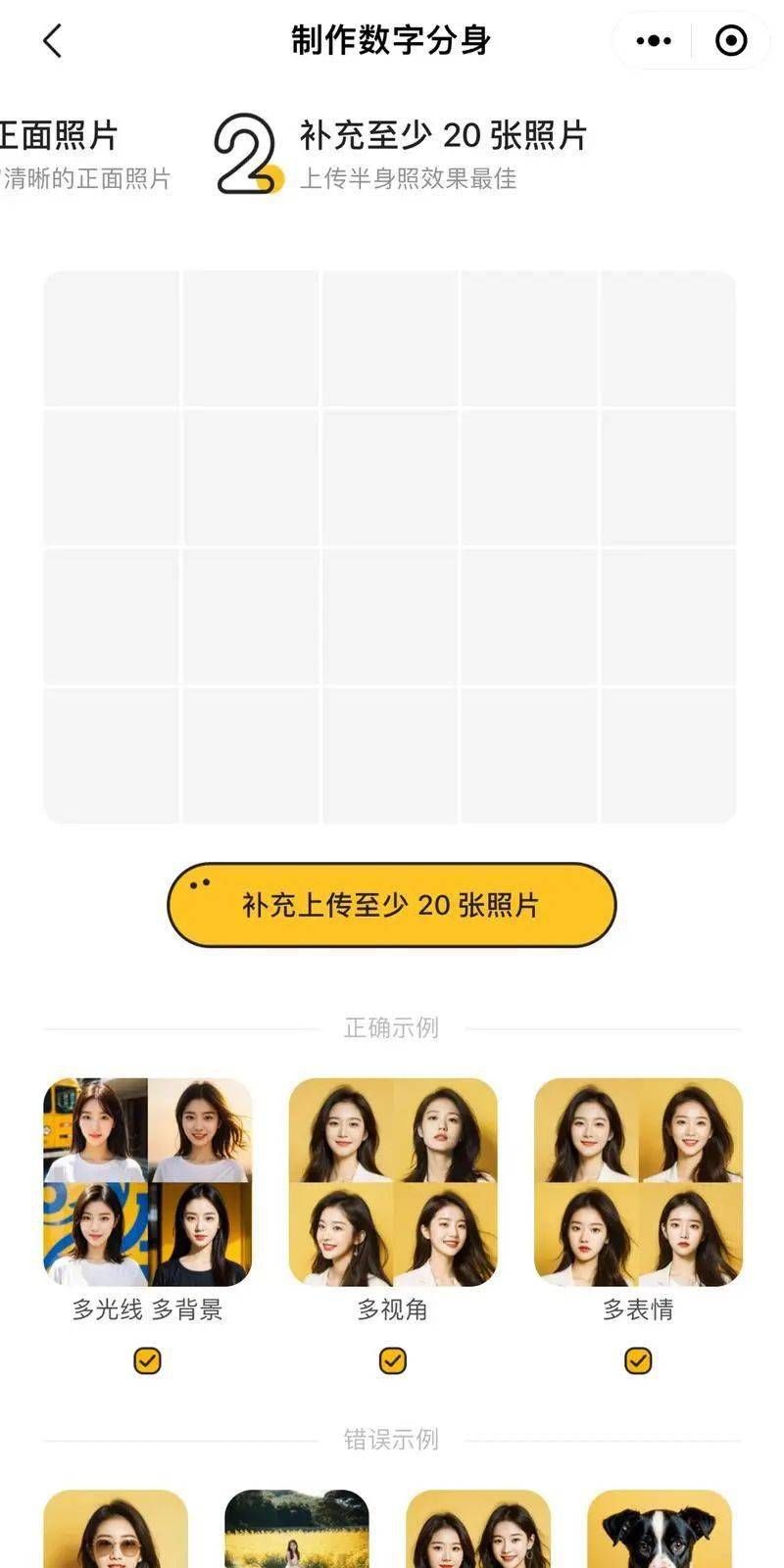Select the 制作数字分身 title
Screen dimensions: 784x1568
point(391,41)
